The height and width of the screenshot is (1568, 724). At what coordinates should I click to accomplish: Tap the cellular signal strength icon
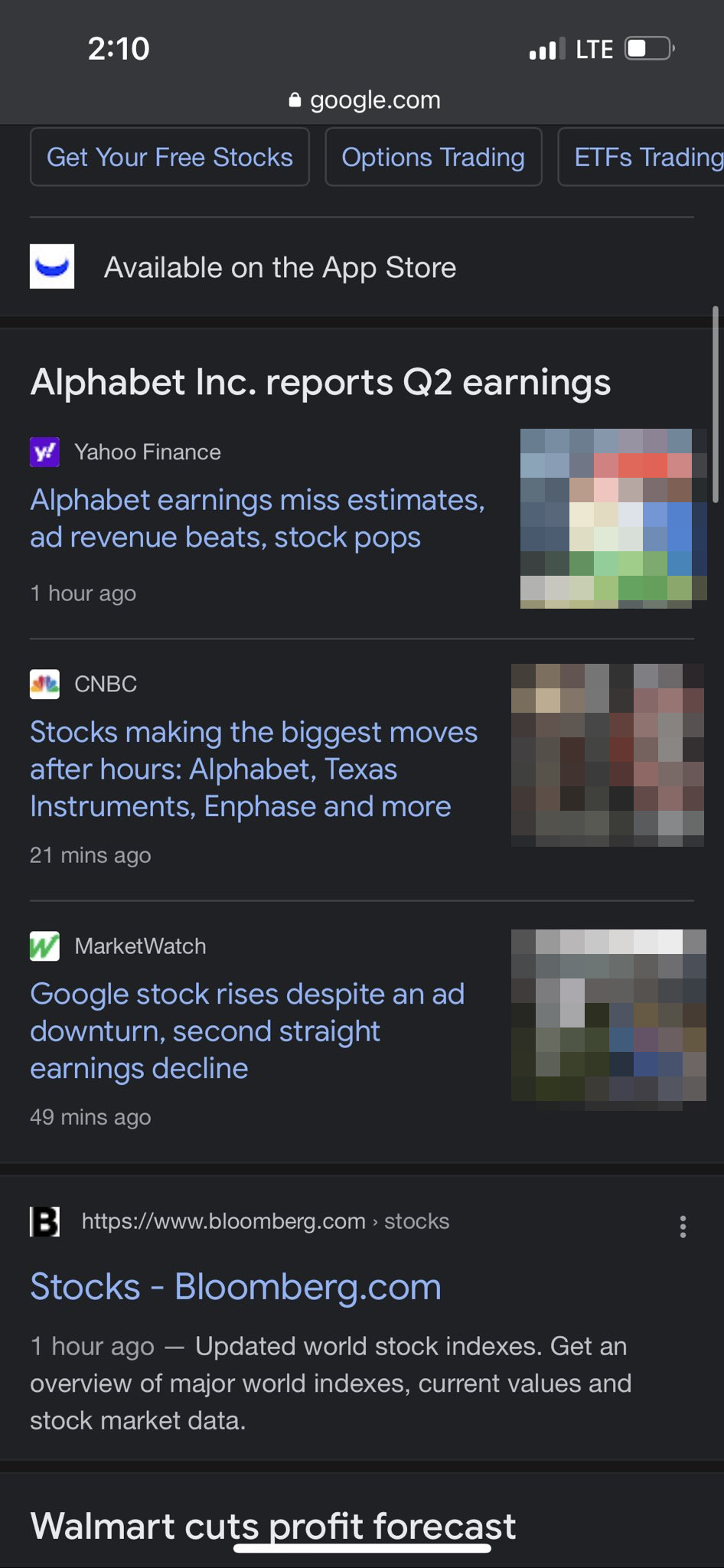[545, 48]
